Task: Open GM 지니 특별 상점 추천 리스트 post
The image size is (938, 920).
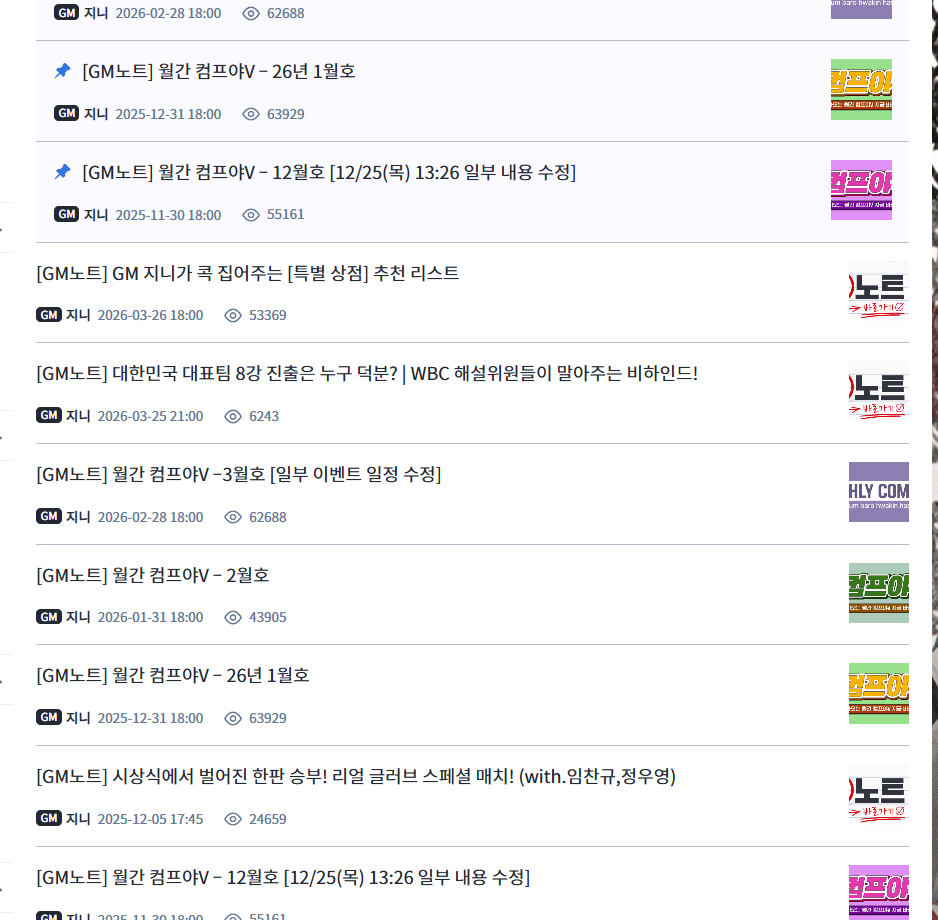Action: coord(247,273)
